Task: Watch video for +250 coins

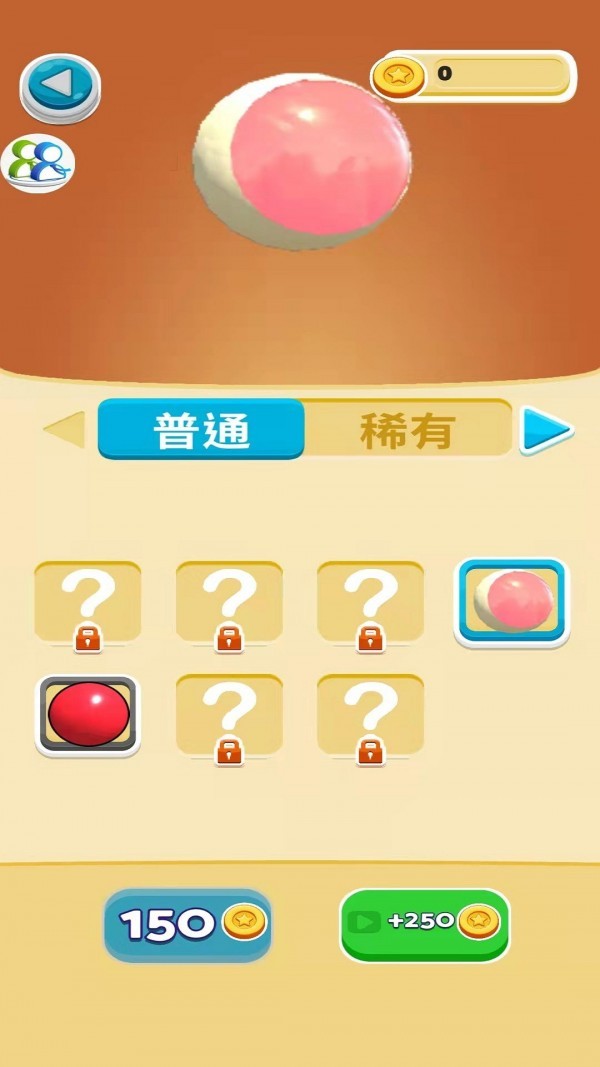Action: [425, 924]
